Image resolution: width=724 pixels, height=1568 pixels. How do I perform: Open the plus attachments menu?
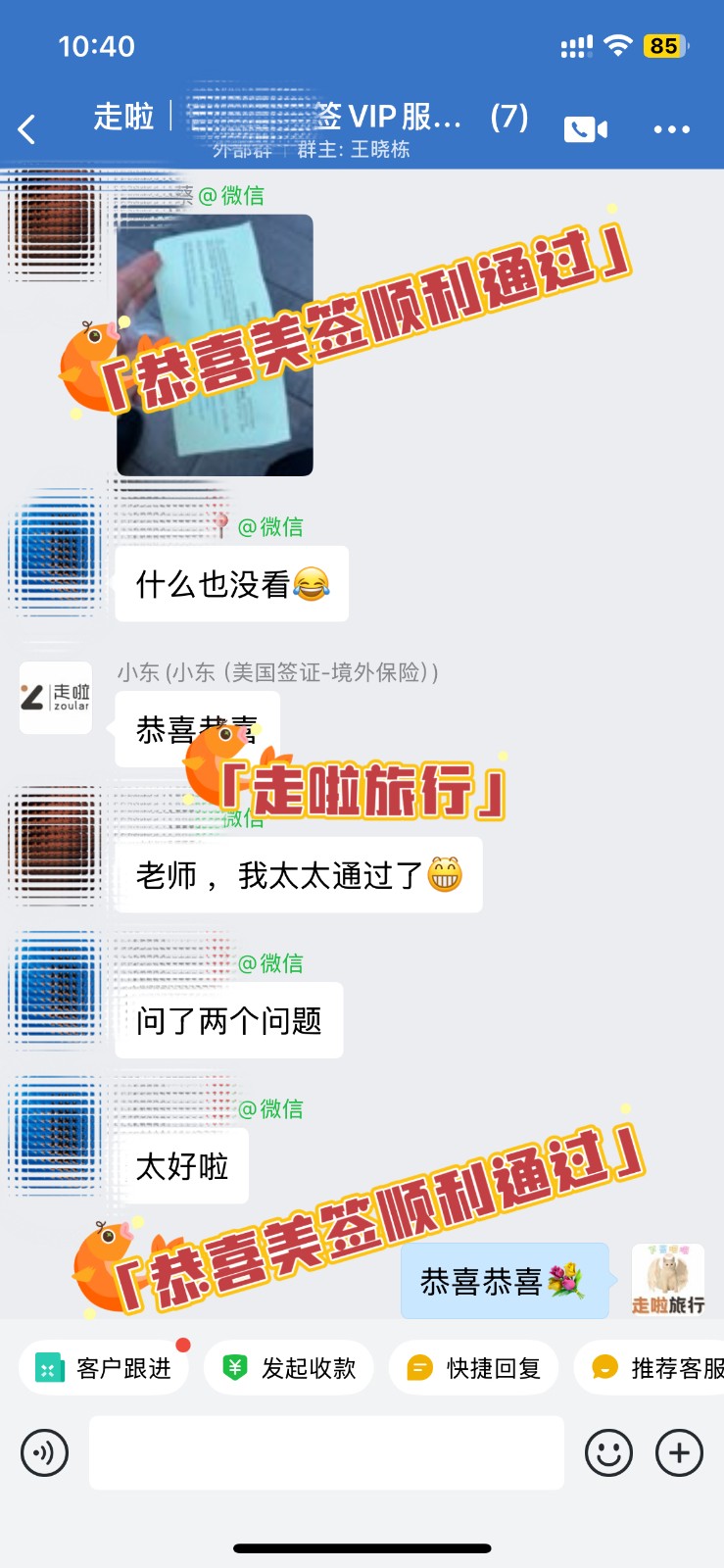pos(680,1452)
